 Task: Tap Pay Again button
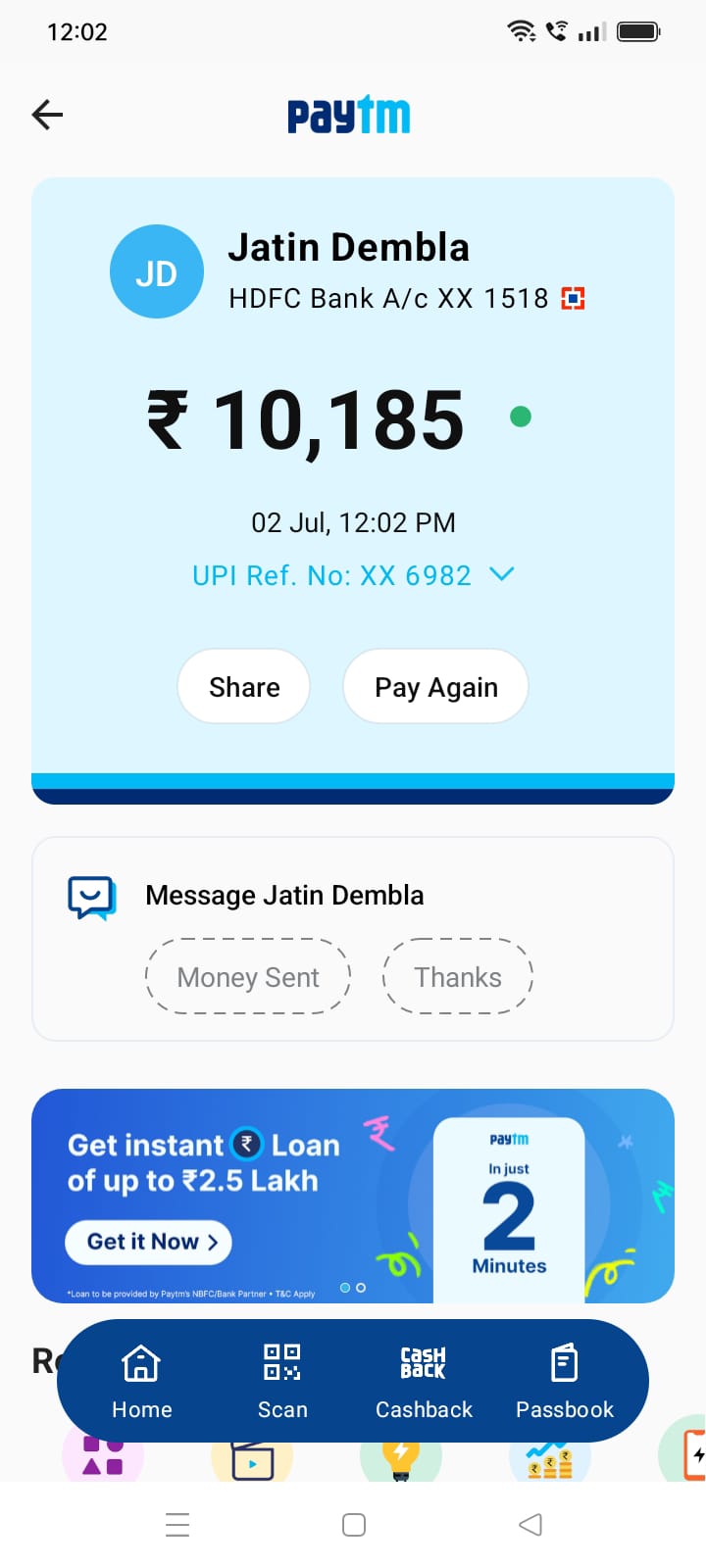click(436, 687)
